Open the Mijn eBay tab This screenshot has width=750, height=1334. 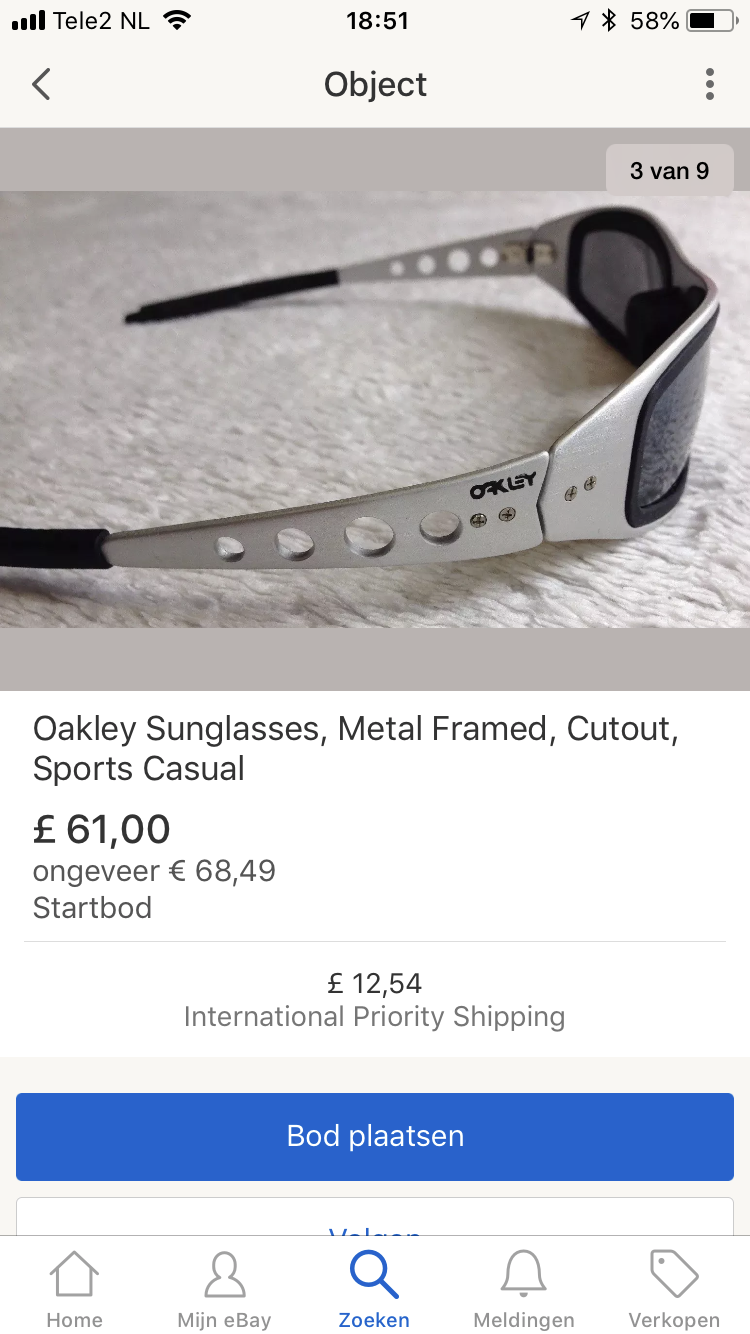pos(224,1289)
